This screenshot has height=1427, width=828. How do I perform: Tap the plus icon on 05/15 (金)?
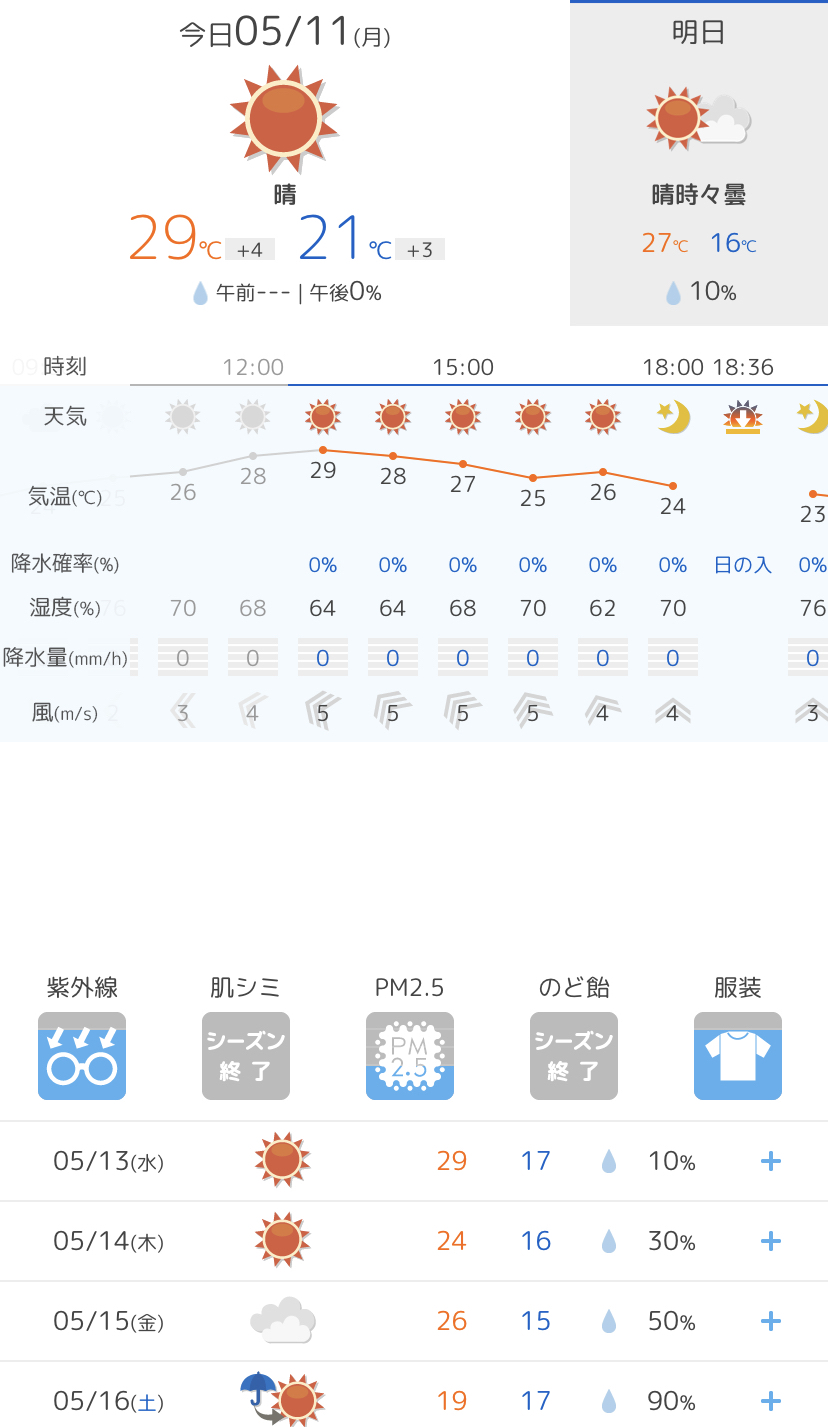[770, 1321]
